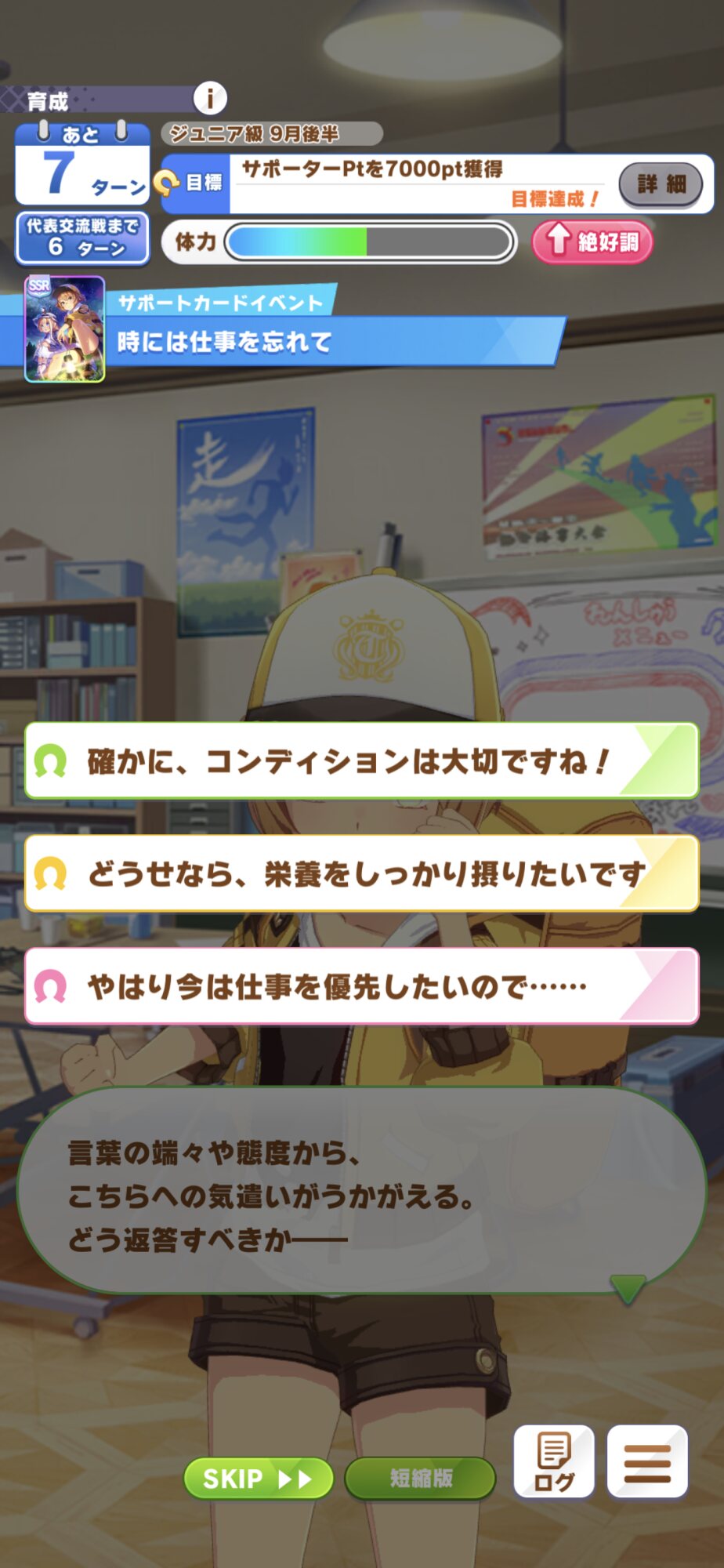This screenshot has width=724, height=1568.
Task: Open the training info icon
Action: (210, 99)
